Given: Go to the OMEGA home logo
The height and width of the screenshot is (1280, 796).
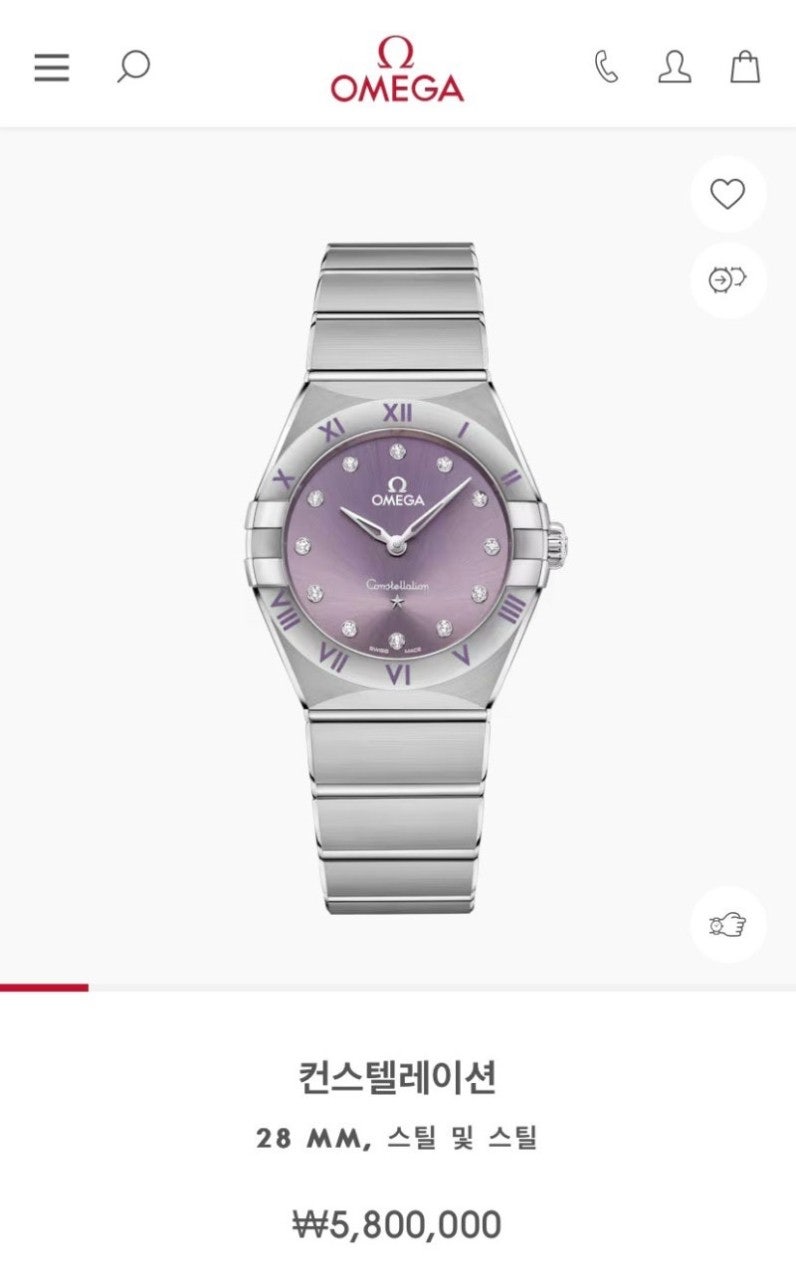Looking at the screenshot, I should [x=397, y=70].
